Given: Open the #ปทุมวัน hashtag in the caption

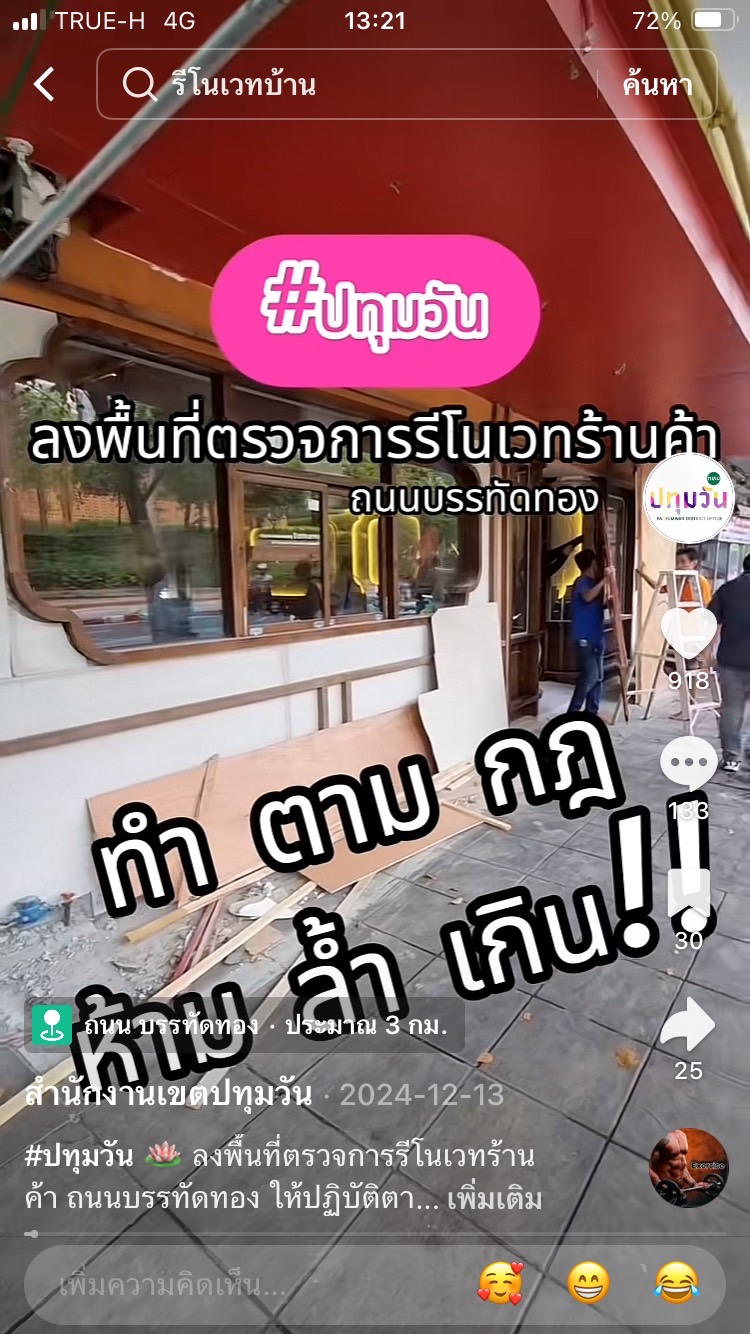Looking at the screenshot, I should tap(79, 1156).
